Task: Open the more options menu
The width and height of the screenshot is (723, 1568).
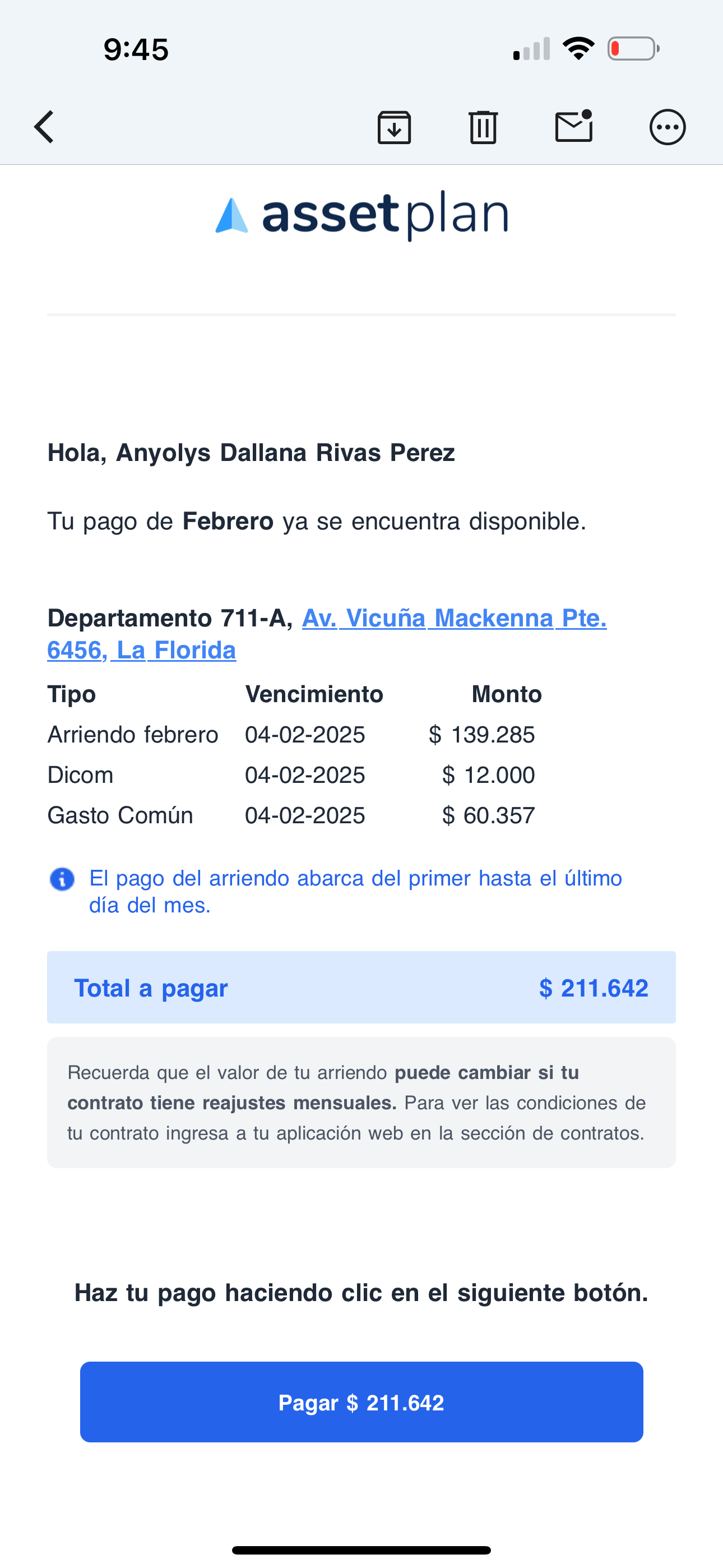Action: [x=668, y=127]
